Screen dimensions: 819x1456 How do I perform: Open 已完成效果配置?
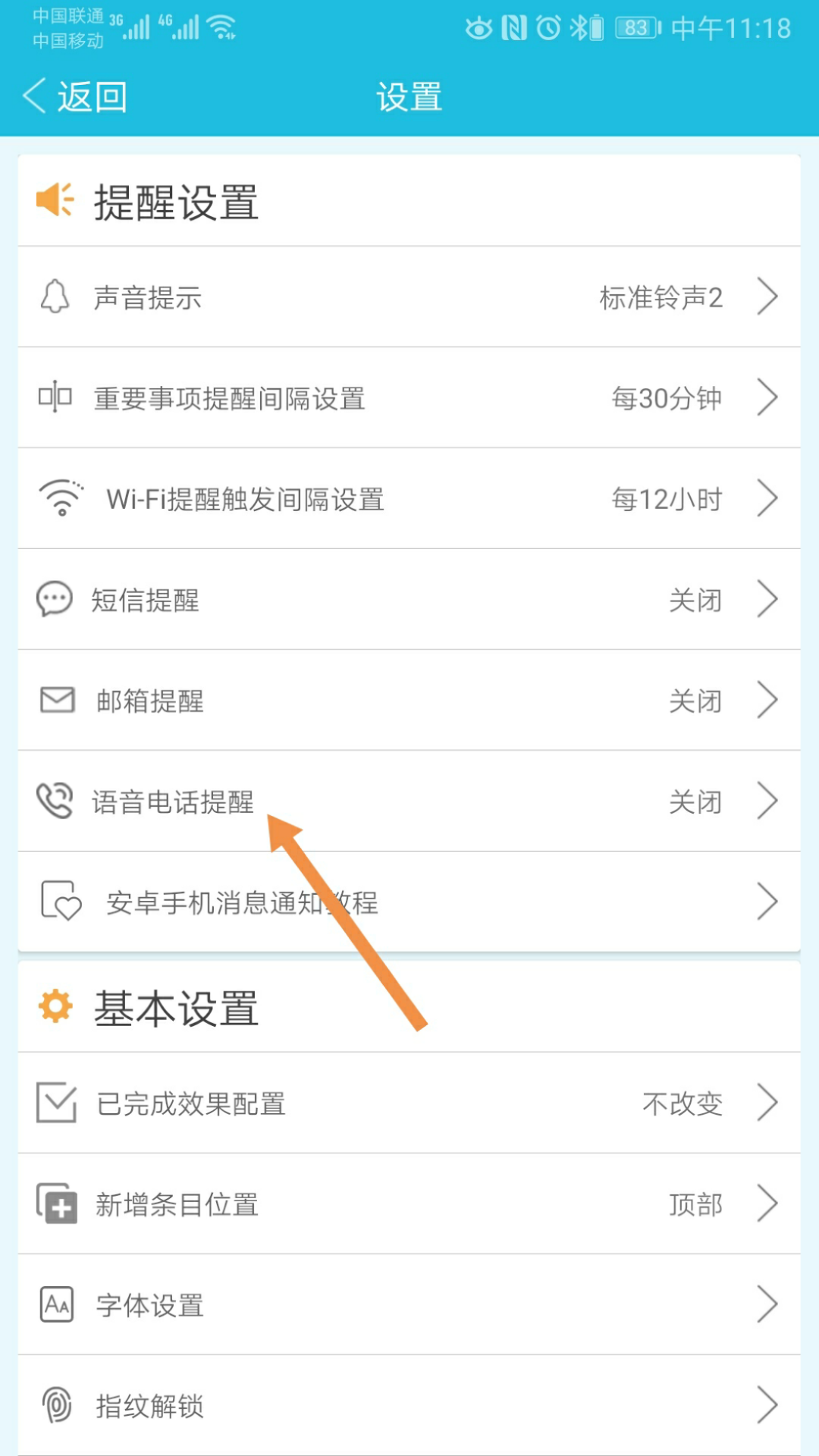(409, 1103)
